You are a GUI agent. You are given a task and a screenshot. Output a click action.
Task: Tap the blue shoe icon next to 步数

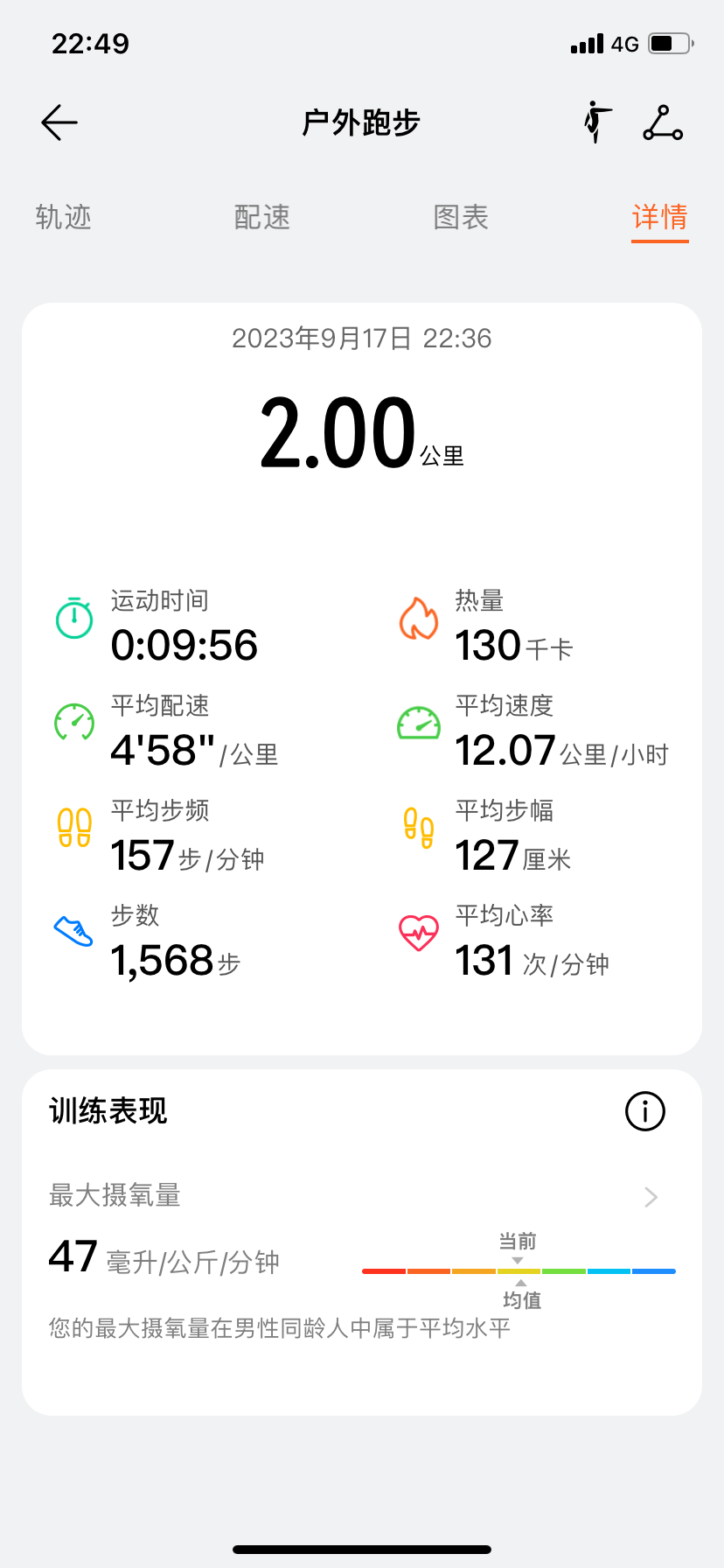pyautogui.click(x=73, y=933)
